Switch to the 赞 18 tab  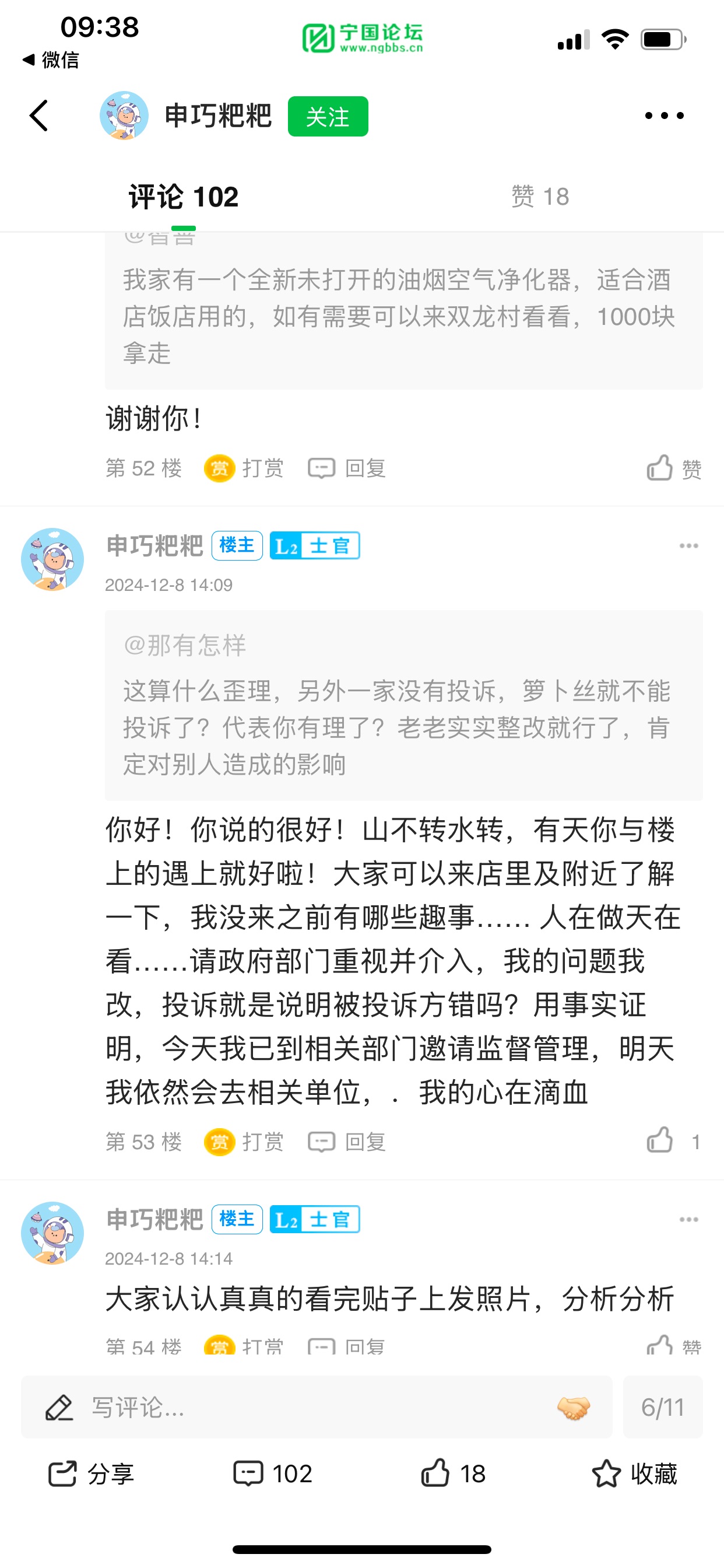[x=540, y=197]
